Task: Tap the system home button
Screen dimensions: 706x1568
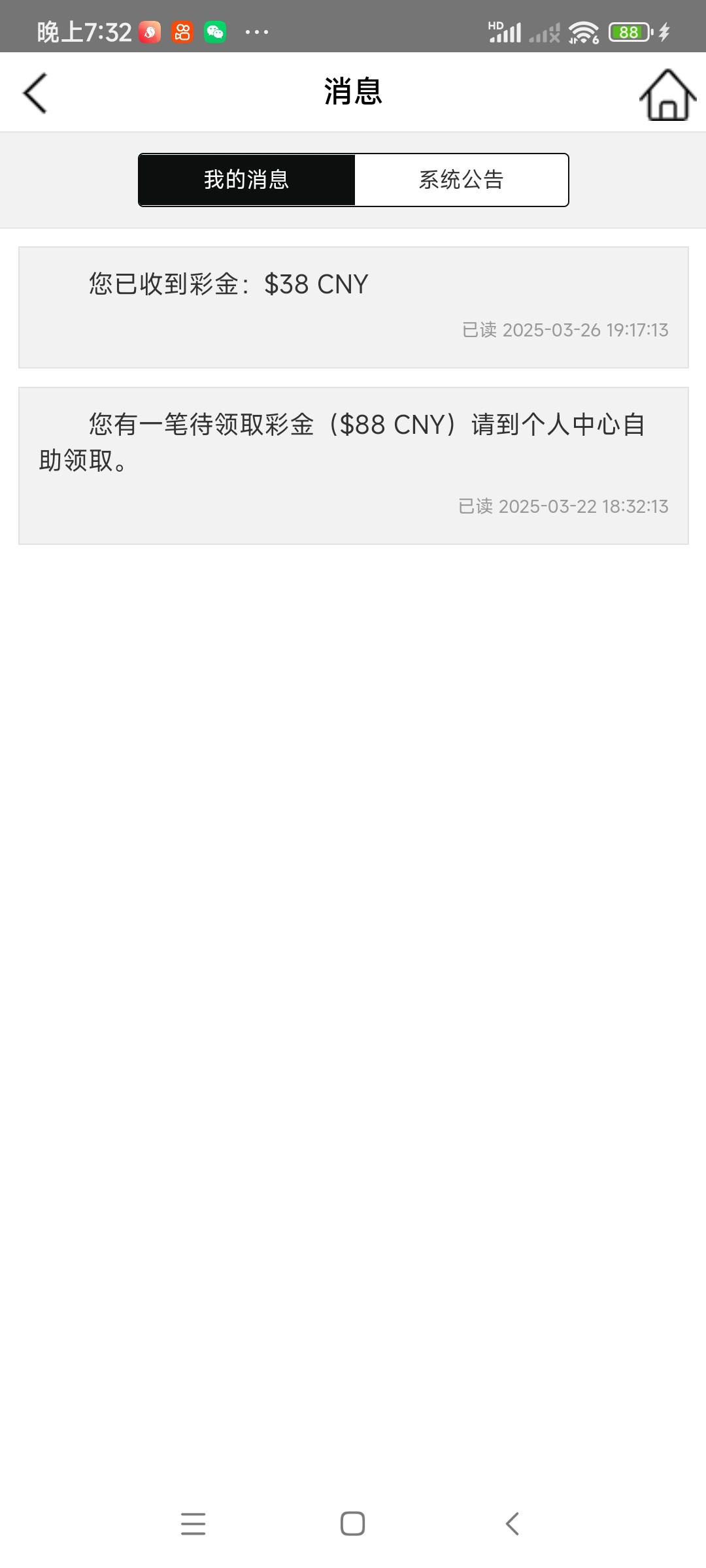Action: (x=352, y=1524)
